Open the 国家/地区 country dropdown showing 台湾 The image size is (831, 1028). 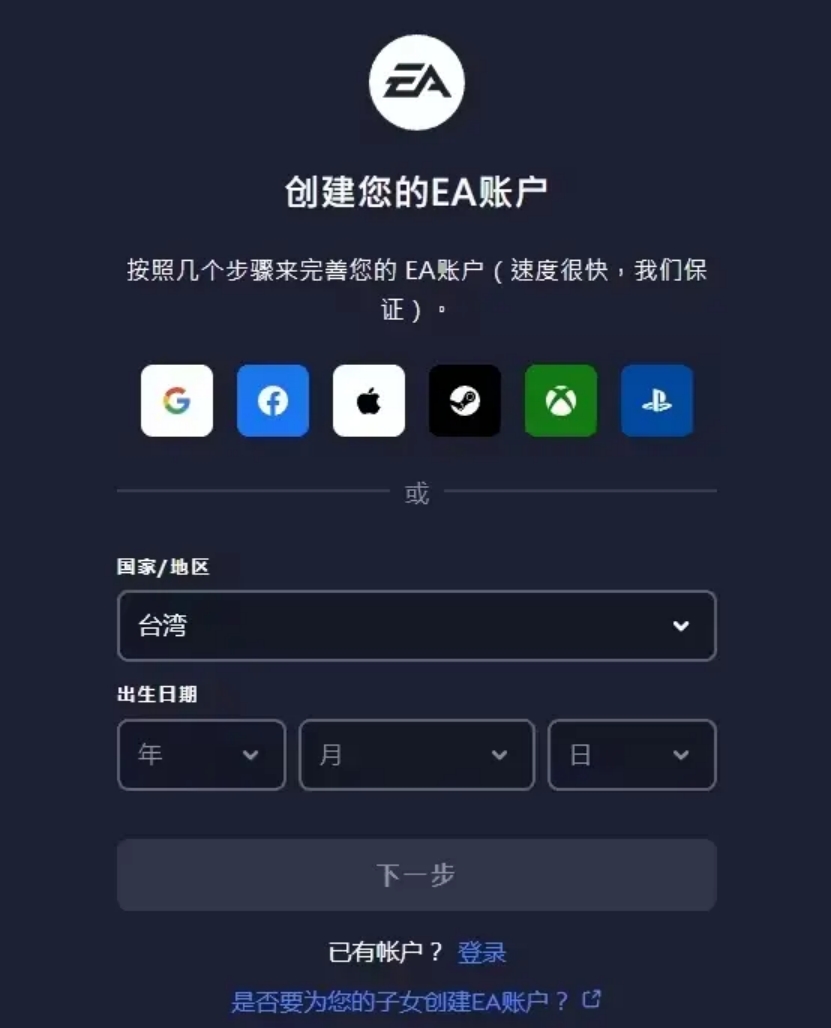pyautogui.click(x=416, y=626)
